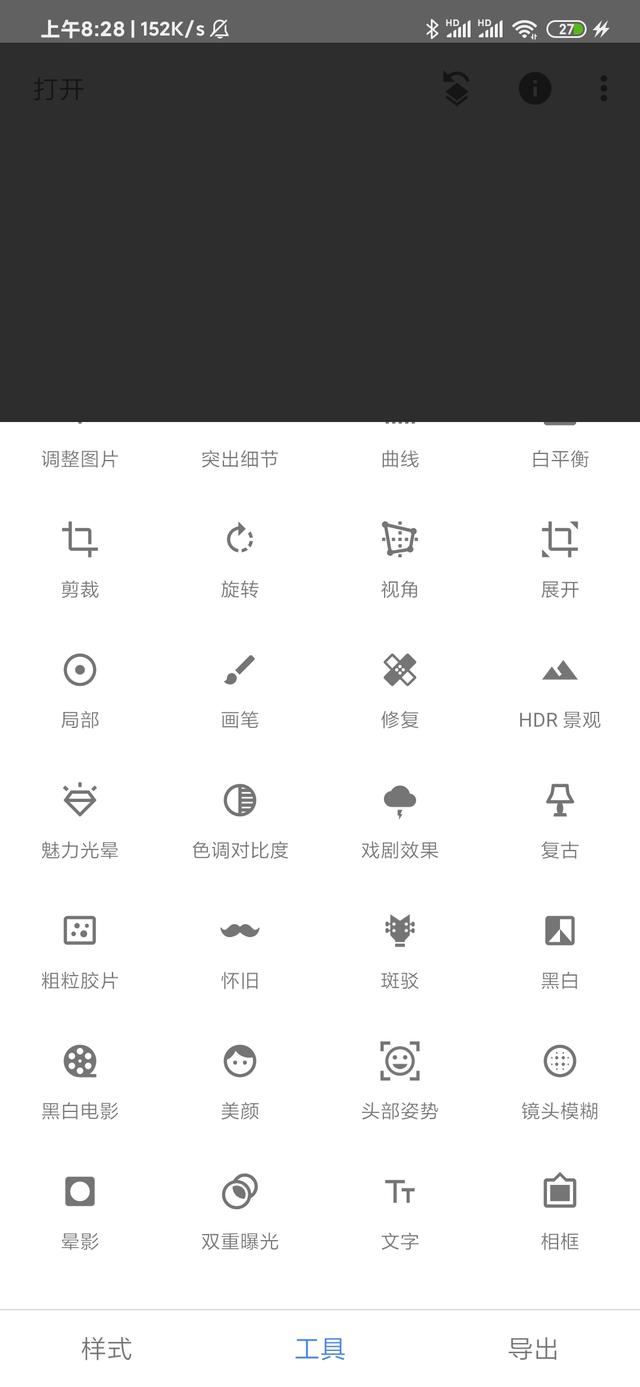Open the overflow menu at top right
The width and height of the screenshot is (640, 1387).
click(604, 89)
